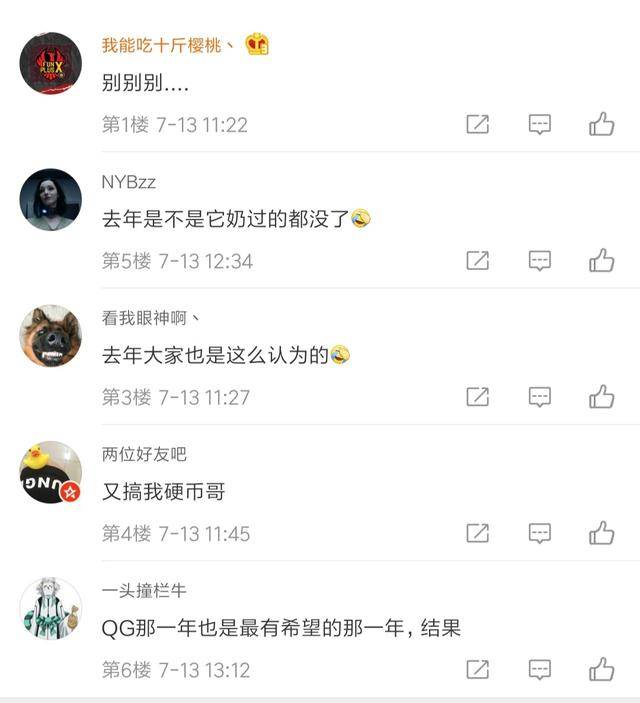Reply to the 别别别 comment
Image resolution: width=640 pixels, height=703 pixels.
540,124
